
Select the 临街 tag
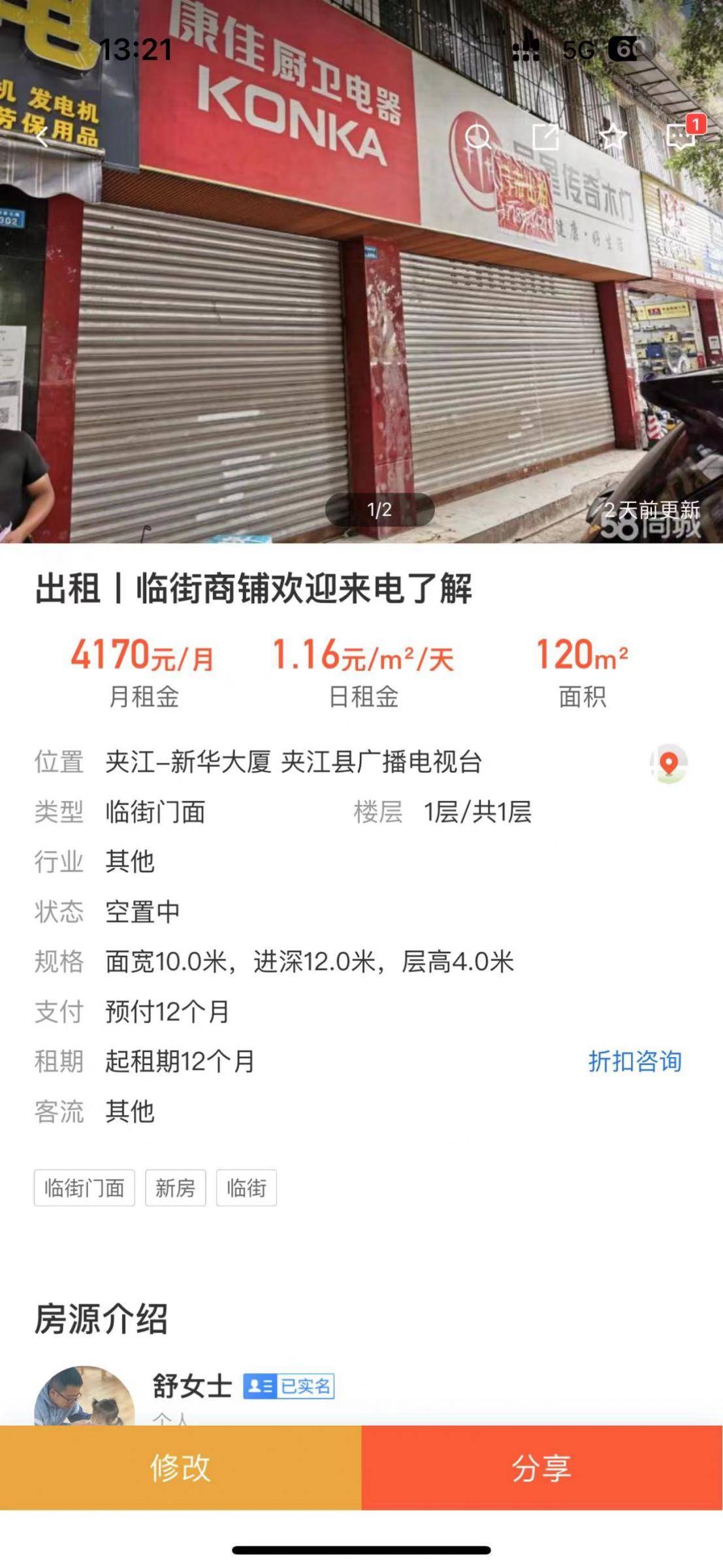pos(246,1188)
